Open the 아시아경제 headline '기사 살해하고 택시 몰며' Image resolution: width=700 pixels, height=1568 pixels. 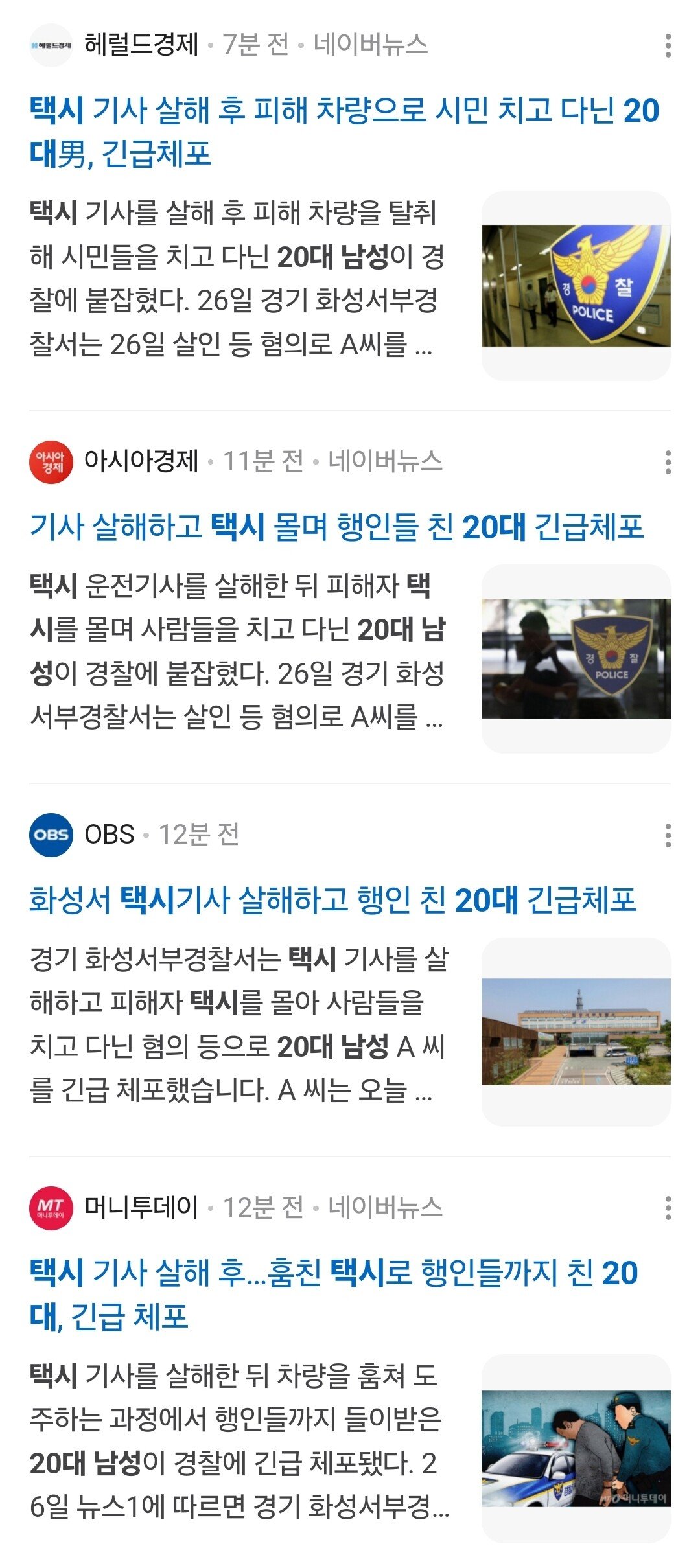pyautogui.click(x=337, y=527)
